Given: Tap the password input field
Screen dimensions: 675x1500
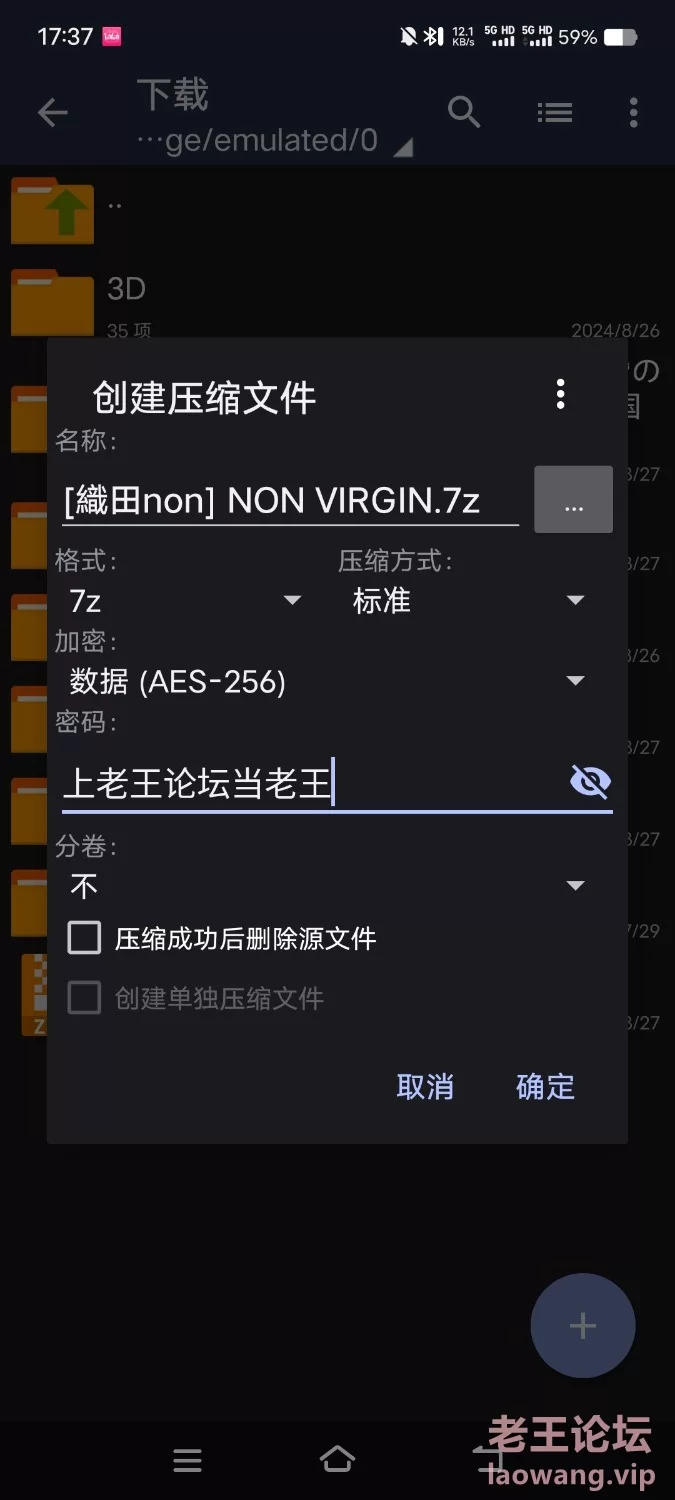Looking at the screenshot, I should coord(311,783).
